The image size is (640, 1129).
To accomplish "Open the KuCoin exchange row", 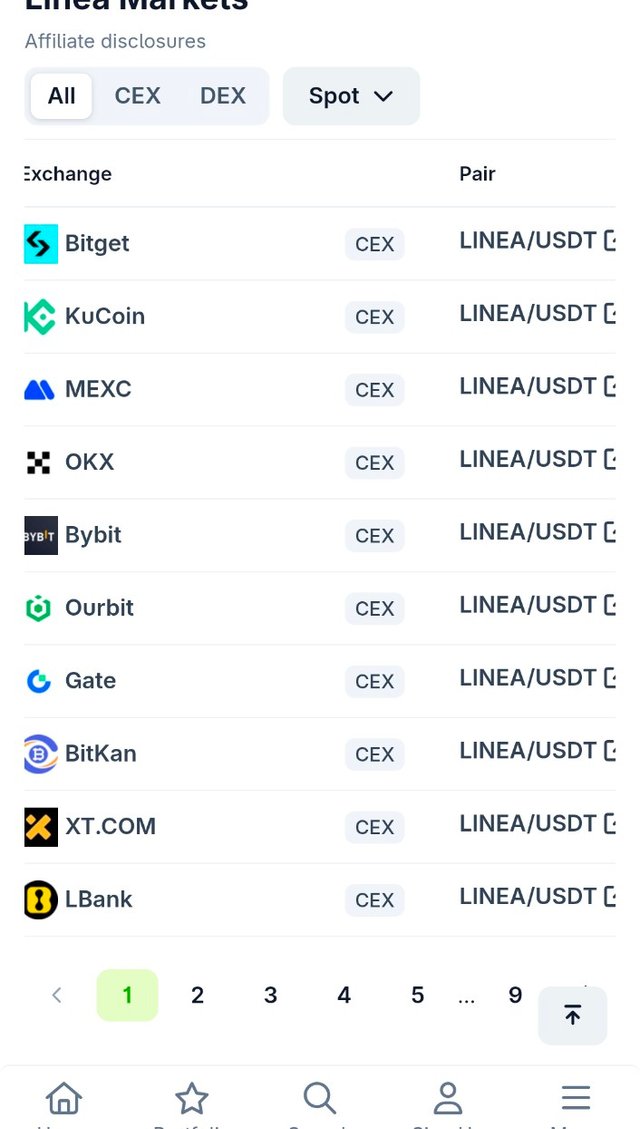I will pos(320,316).
